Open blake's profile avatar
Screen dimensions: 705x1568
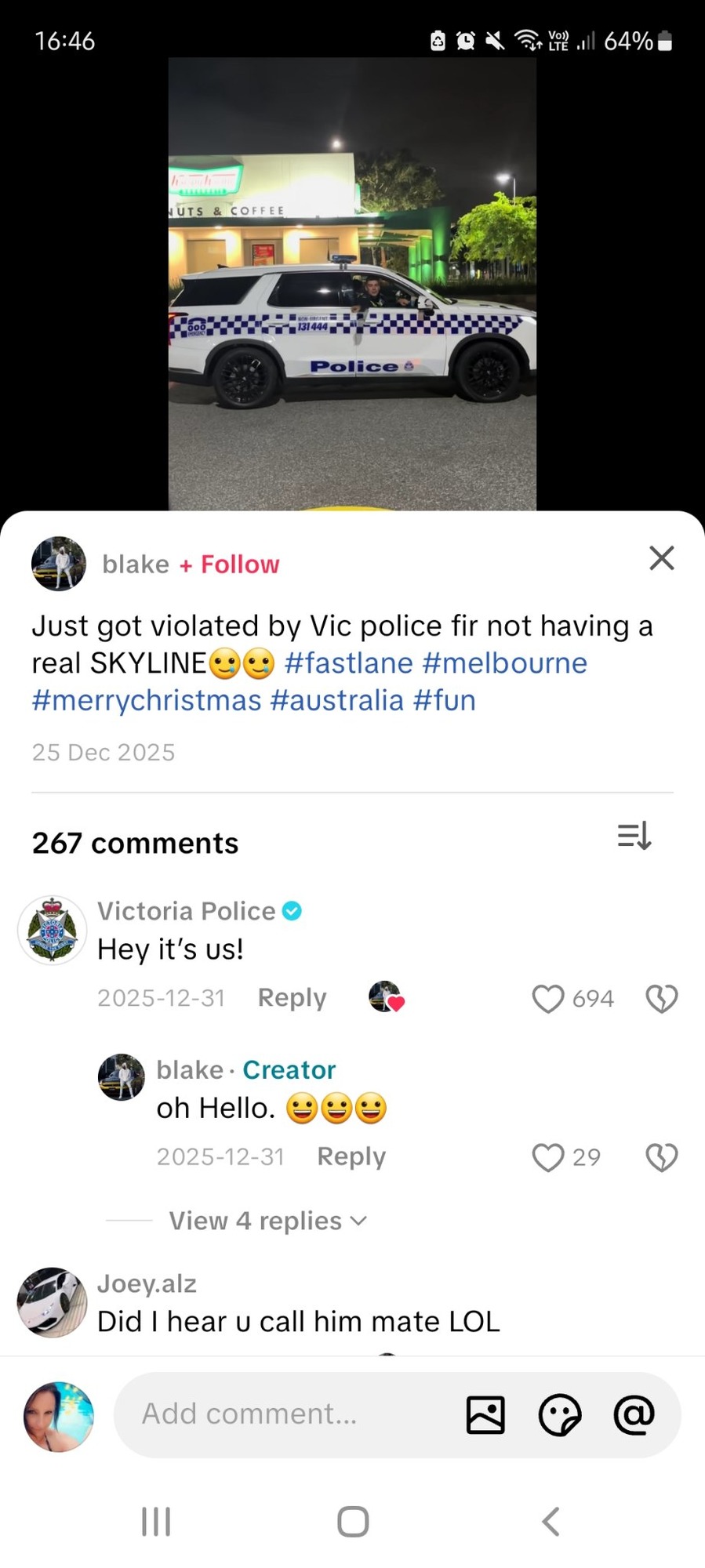tap(58, 563)
